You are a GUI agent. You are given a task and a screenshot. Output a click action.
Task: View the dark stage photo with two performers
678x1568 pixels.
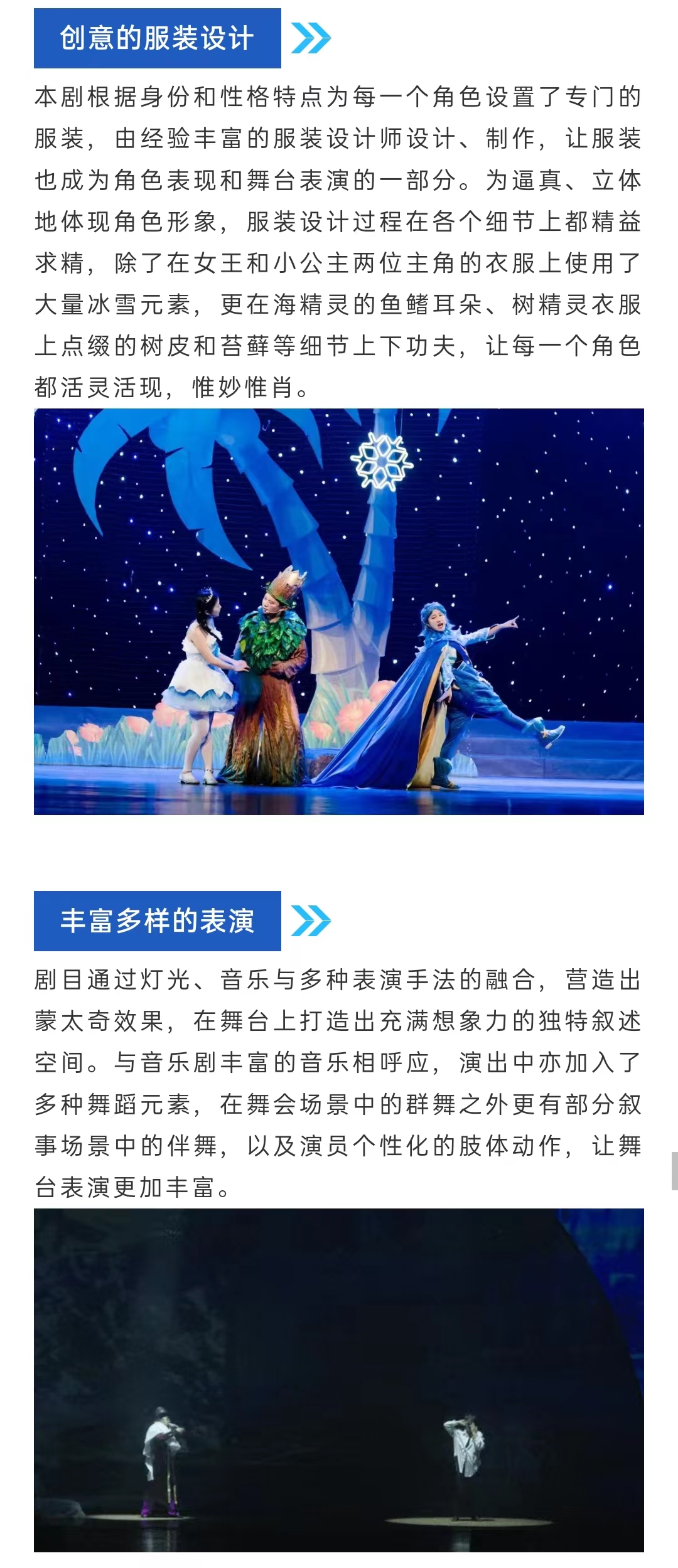pyautogui.click(x=339, y=1379)
